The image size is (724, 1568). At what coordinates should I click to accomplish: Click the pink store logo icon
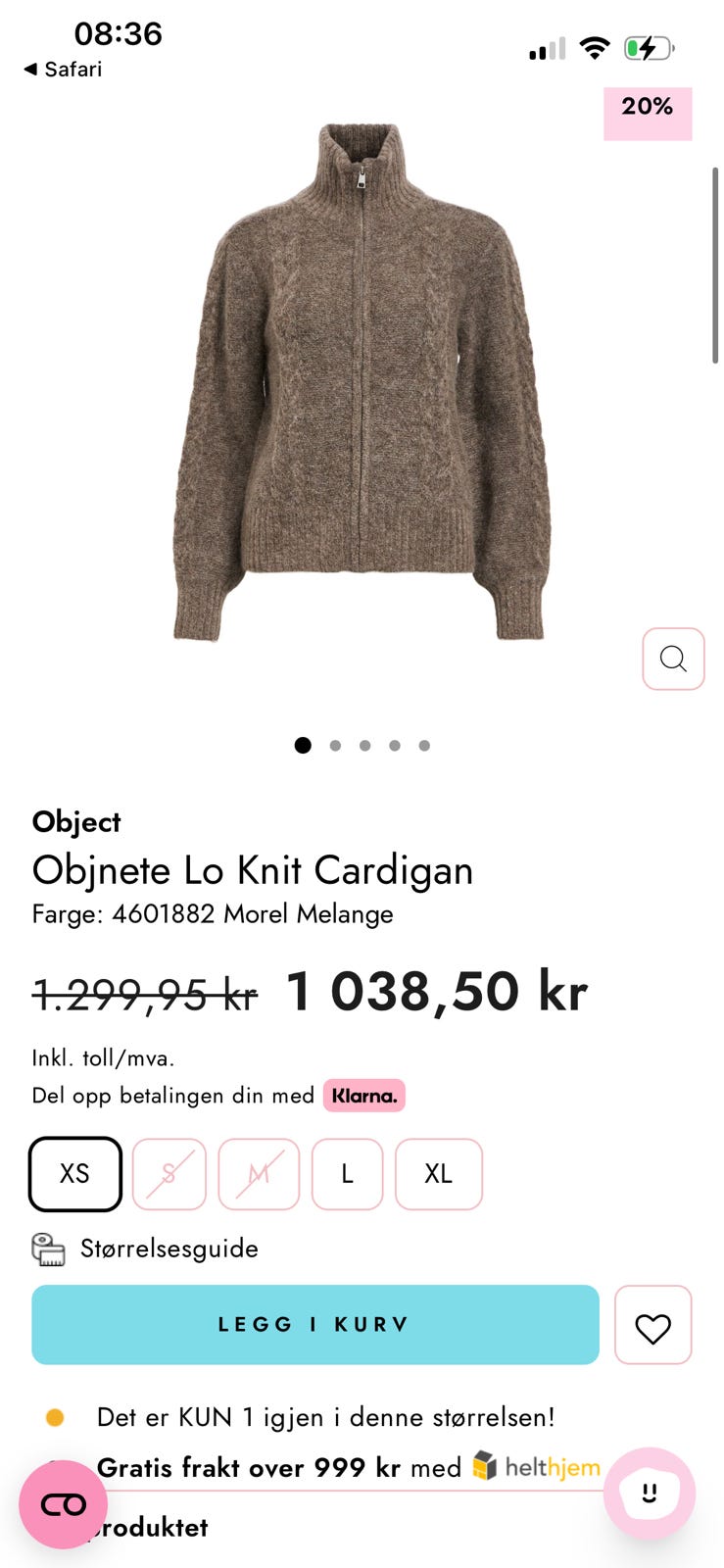(x=62, y=1504)
